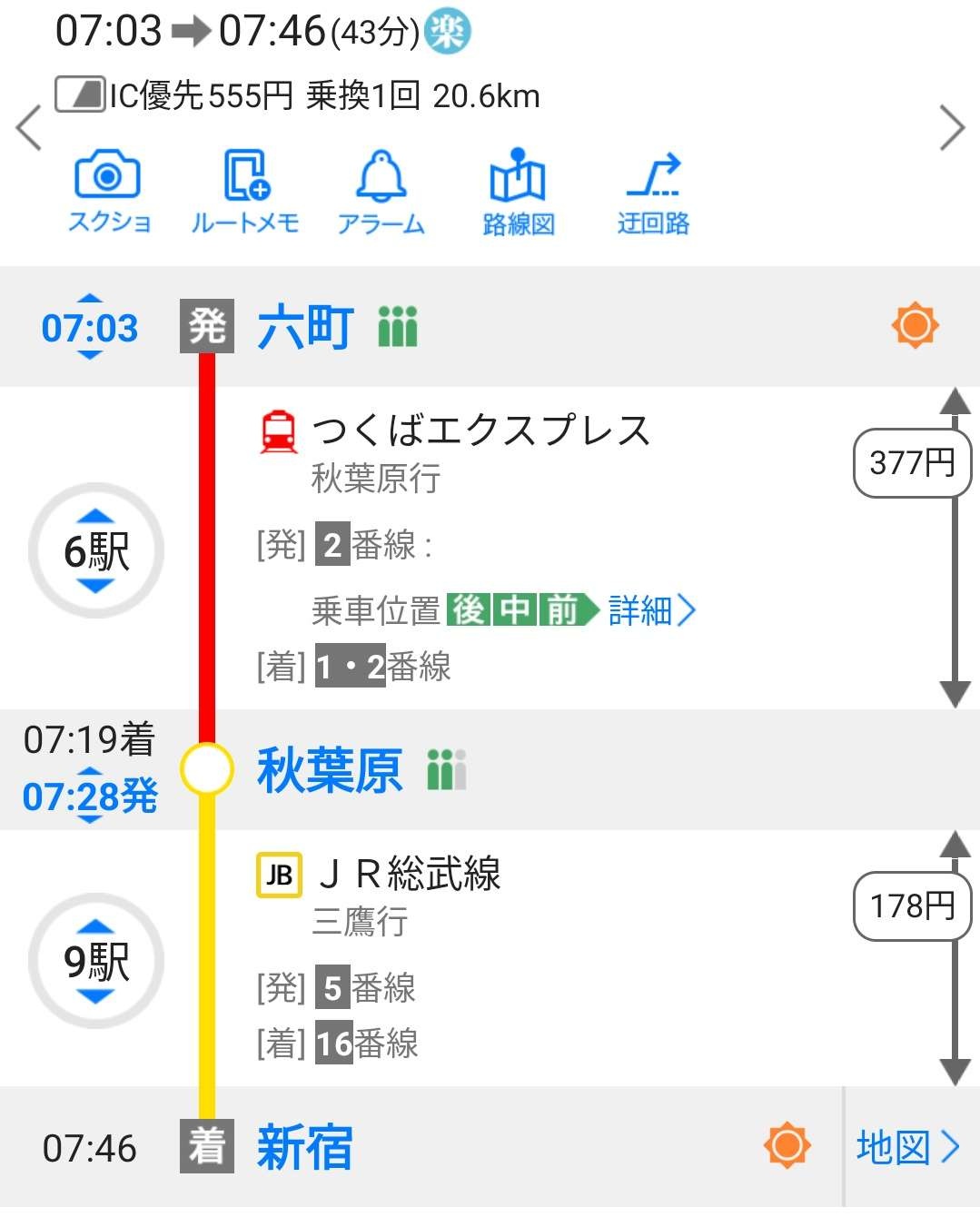This screenshot has height=1217, width=980.
Task: Check weather icon at 新宿
Action: [787, 1145]
